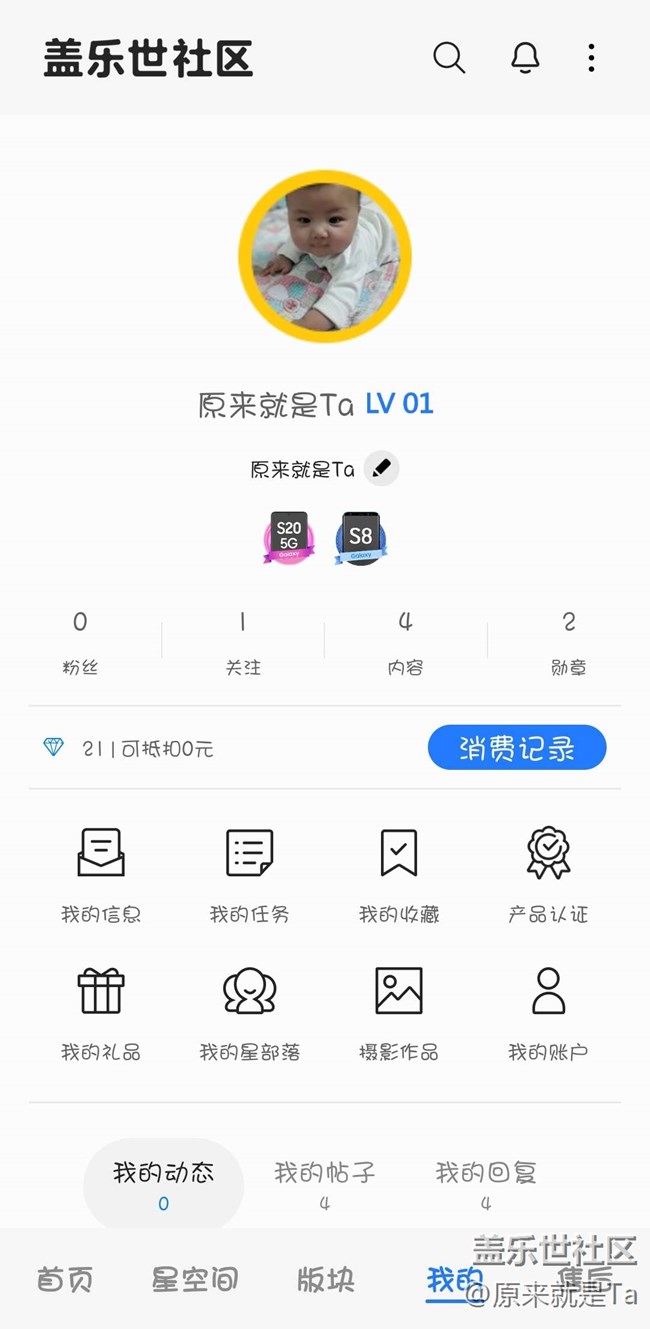The image size is (650, 1329).
Task: Open 我的星部落
Action: [249, 1010]
